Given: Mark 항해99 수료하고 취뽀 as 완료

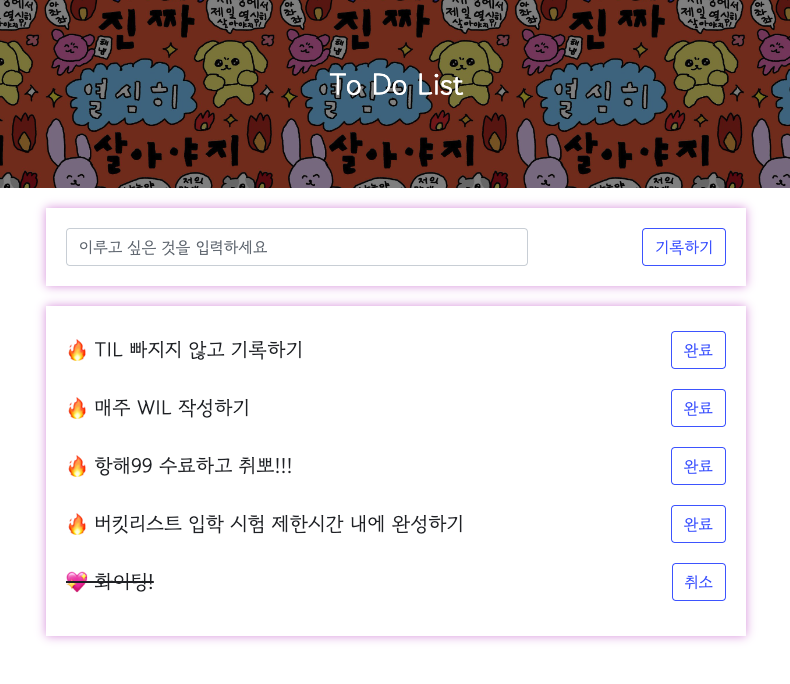Looking at the screenshot, I should click(697, 466).
